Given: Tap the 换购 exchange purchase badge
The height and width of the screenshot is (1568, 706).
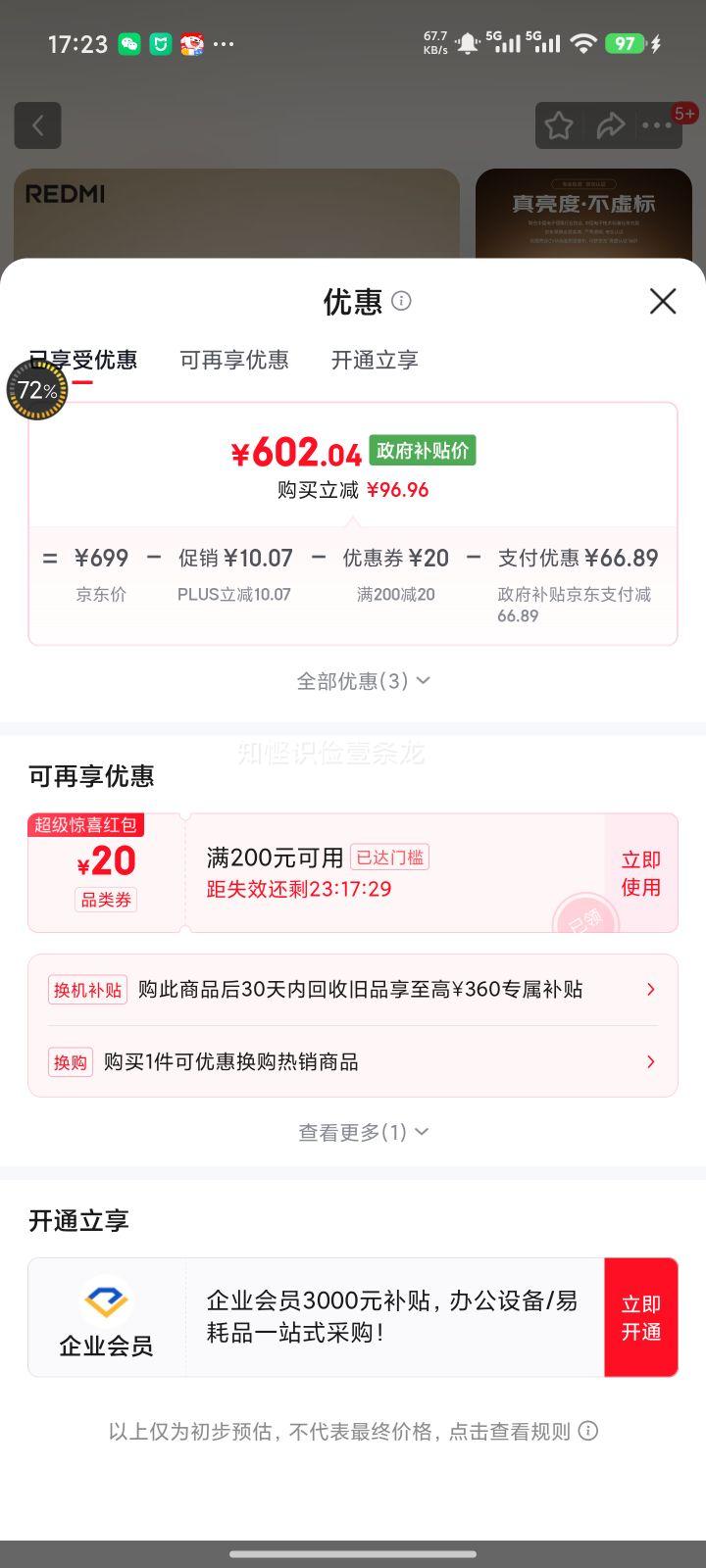Looking at the screenshot, I should (x=70, y=1061).
